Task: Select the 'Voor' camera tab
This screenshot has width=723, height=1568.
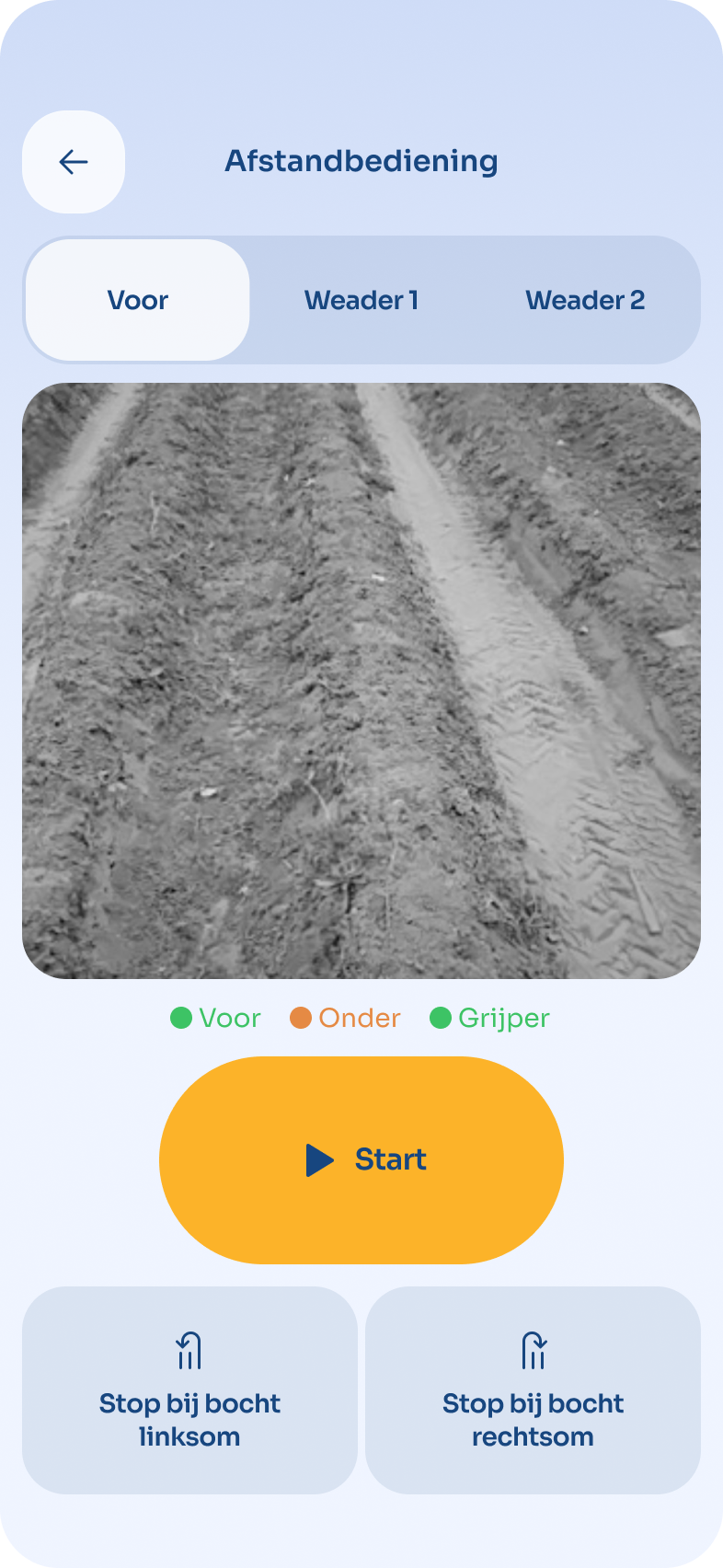Action: (137, 299)
